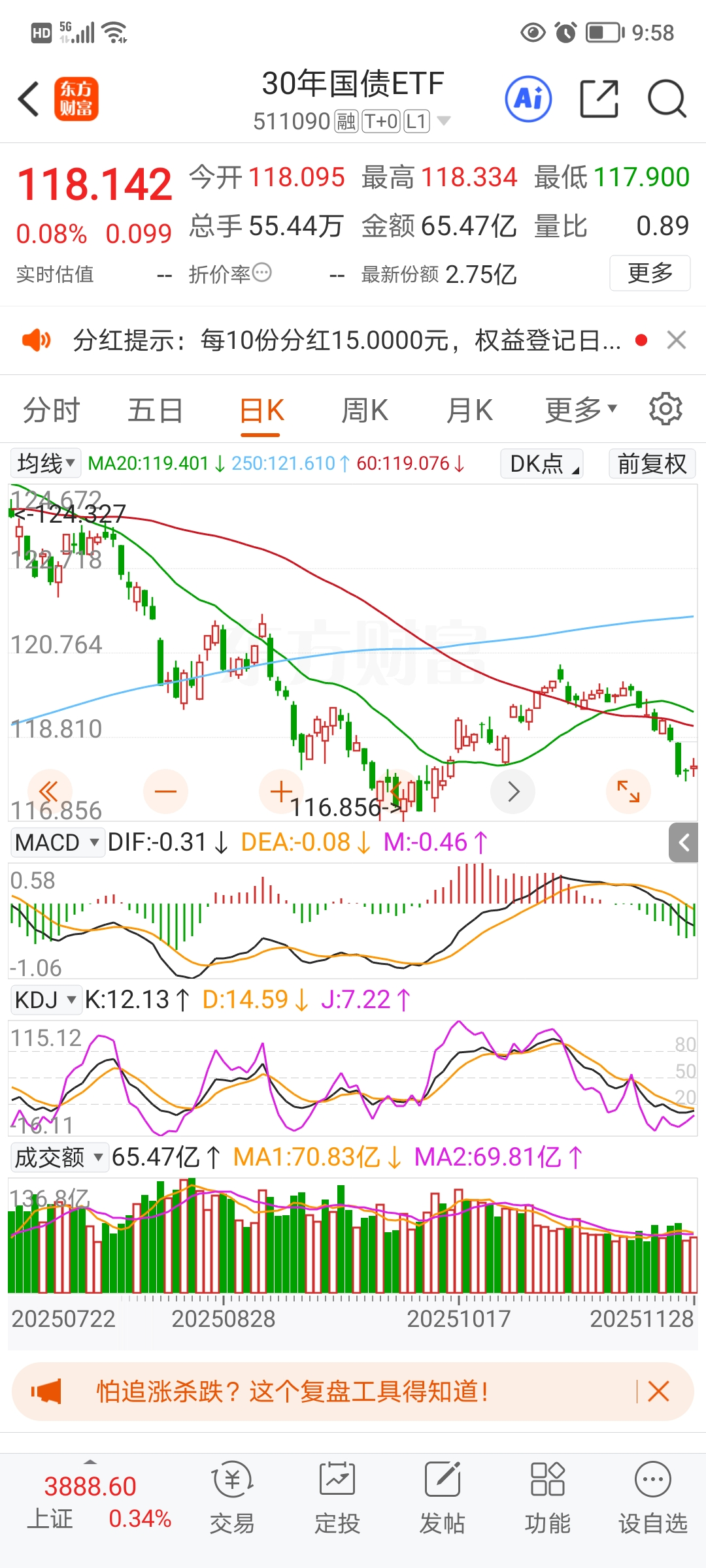This screenshot has height=1568, width=706.
Task: Dismiss the 分红提示 notice
Action: tap(676, 340)
